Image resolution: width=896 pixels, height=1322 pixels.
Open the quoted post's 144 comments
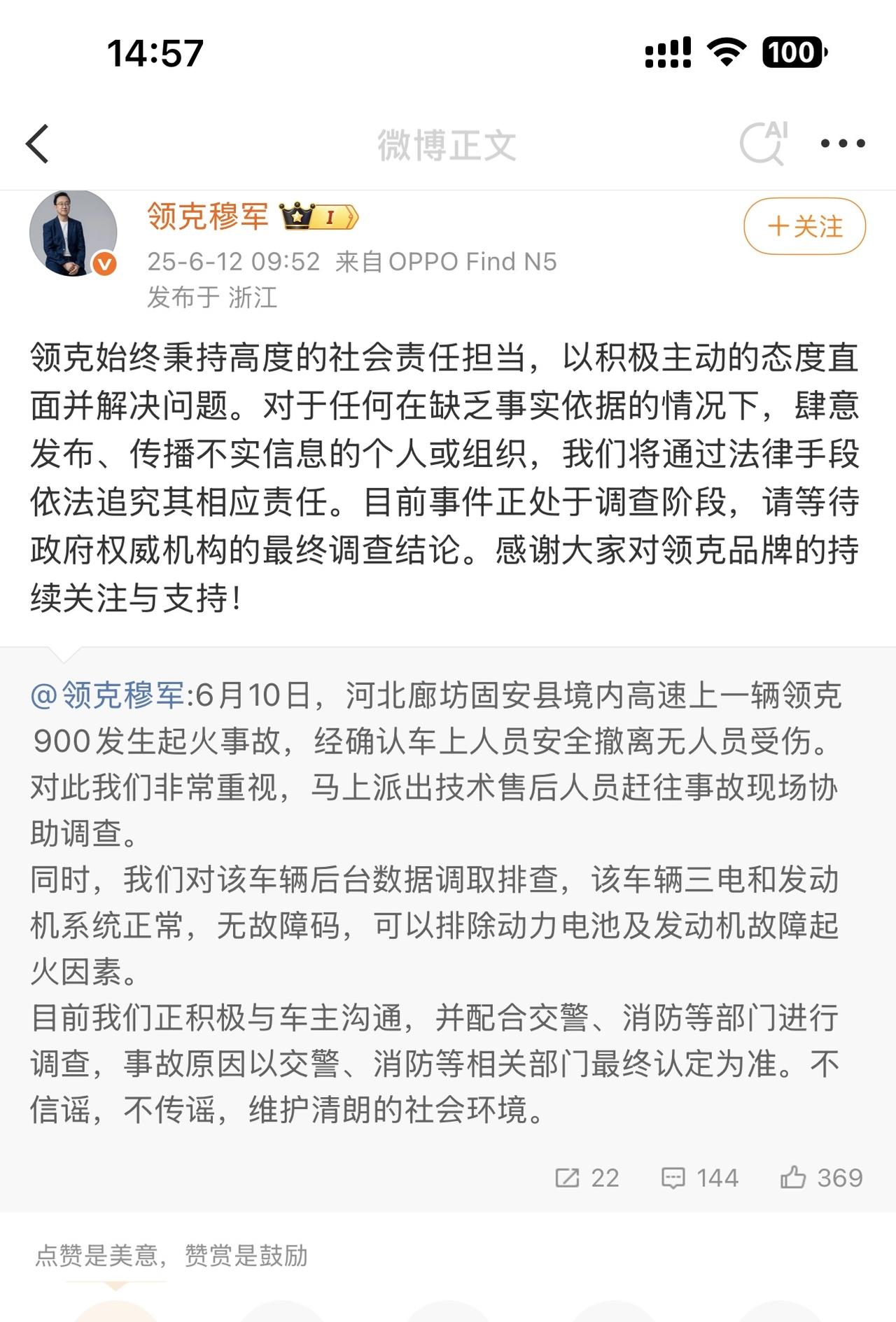coord(699,1178)
